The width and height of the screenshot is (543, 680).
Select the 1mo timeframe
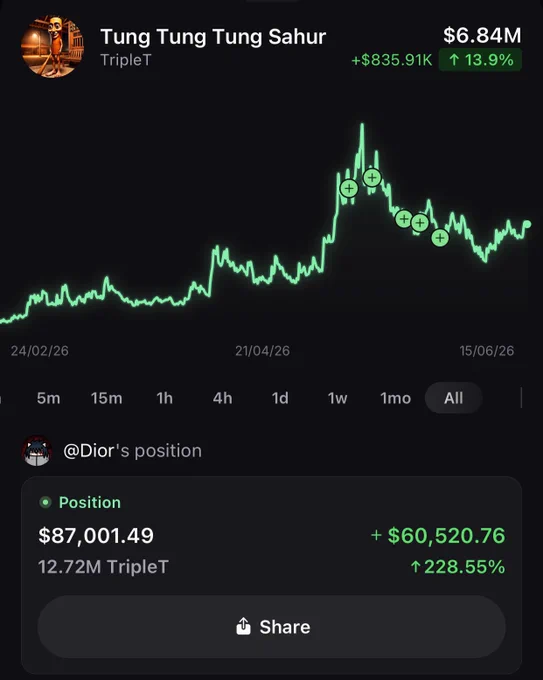(x=395, y=398)
